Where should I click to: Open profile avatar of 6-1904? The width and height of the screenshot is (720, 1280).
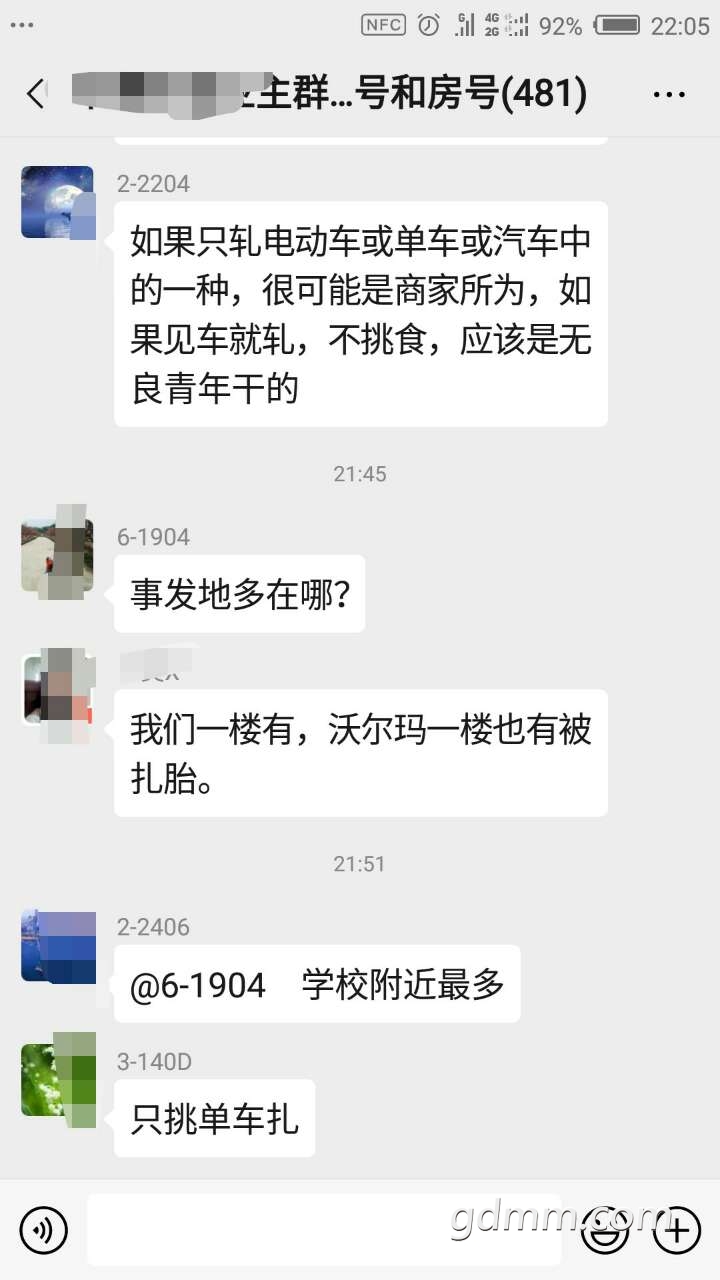point(57,555)
